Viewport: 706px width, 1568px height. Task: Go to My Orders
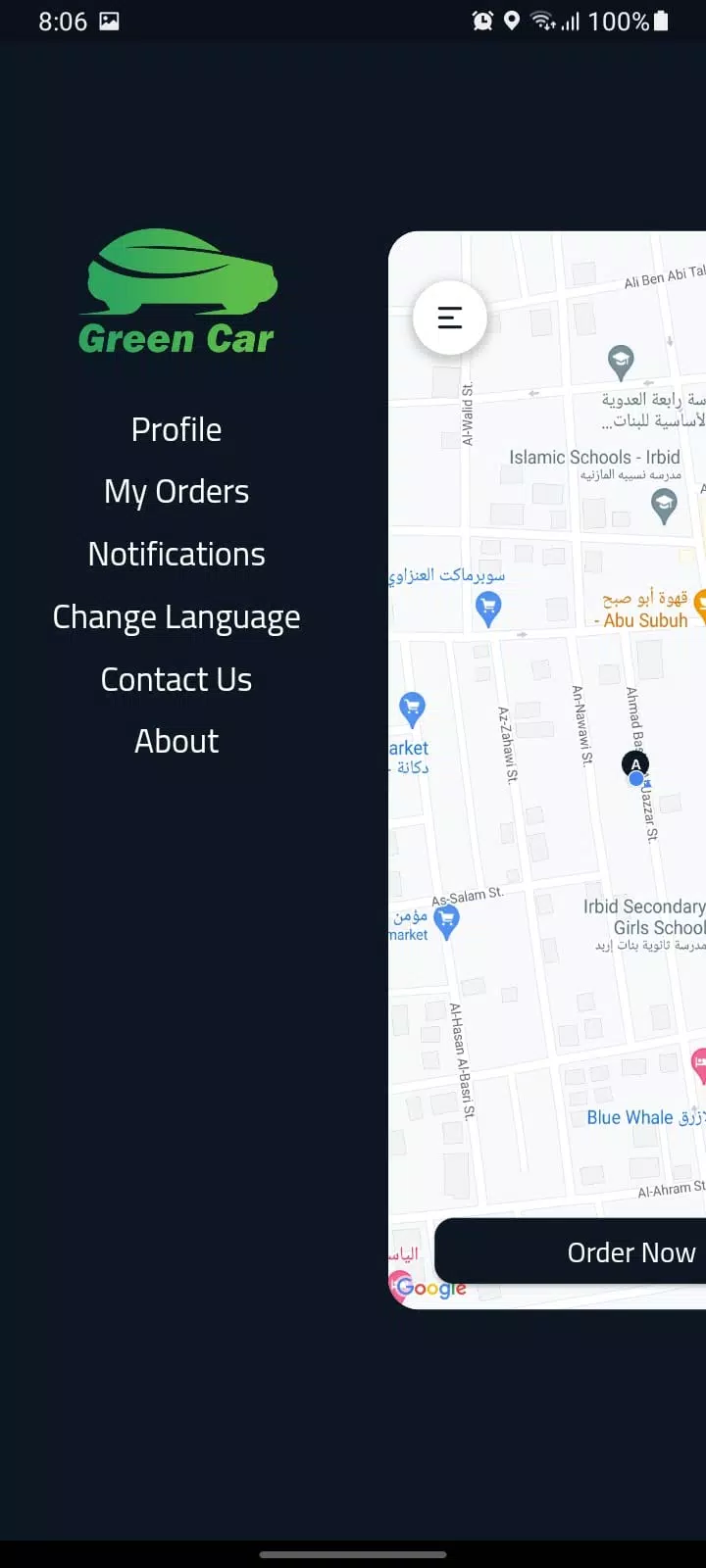[176, 491]
